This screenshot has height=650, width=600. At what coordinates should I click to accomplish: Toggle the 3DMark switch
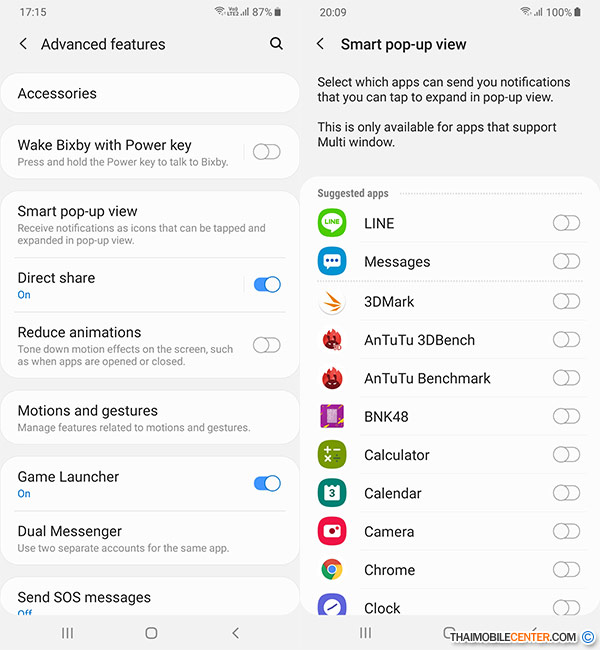point(566,301)
